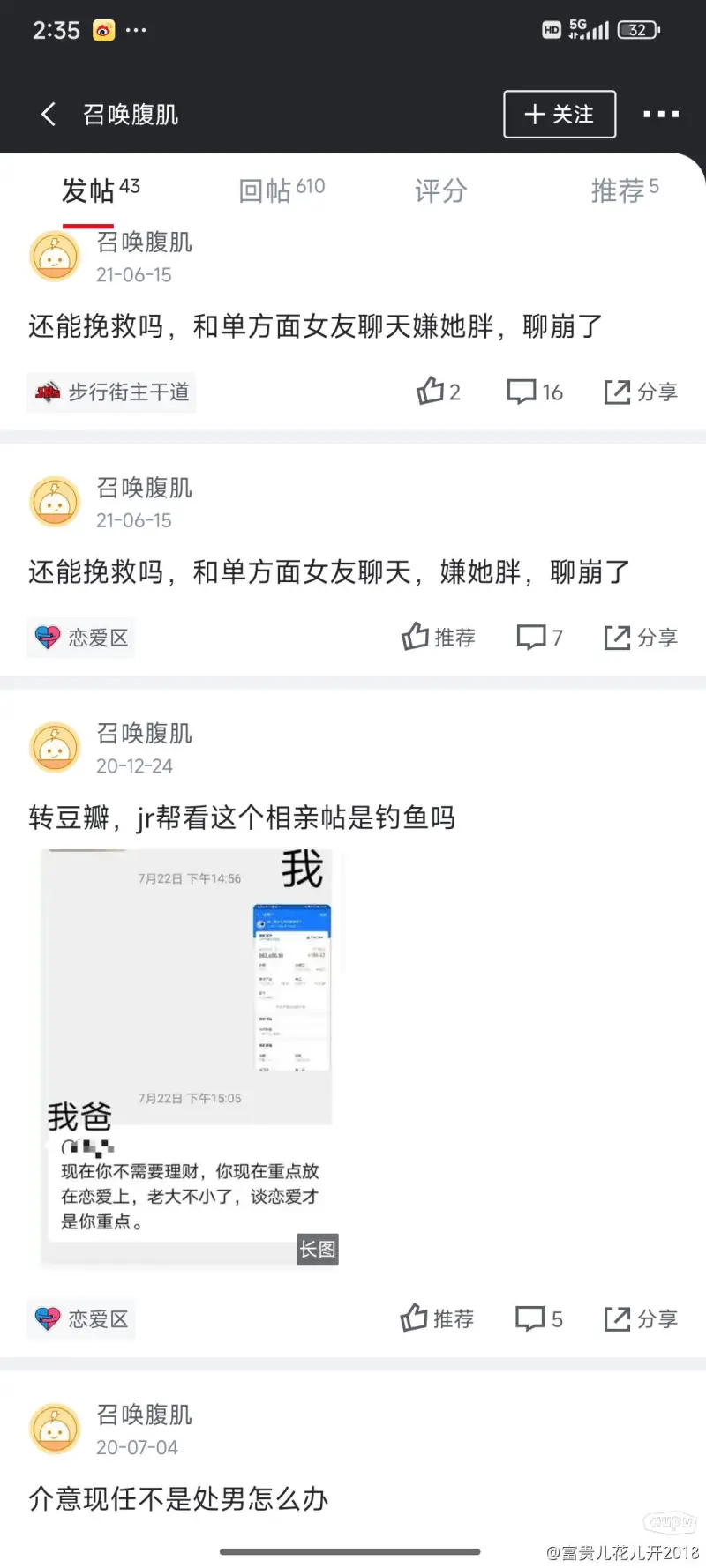The height and width of the screenshot is (1568, 706).
Task: Recommend the 转豆瓣 post
Action: click(x=438, y=1318)
